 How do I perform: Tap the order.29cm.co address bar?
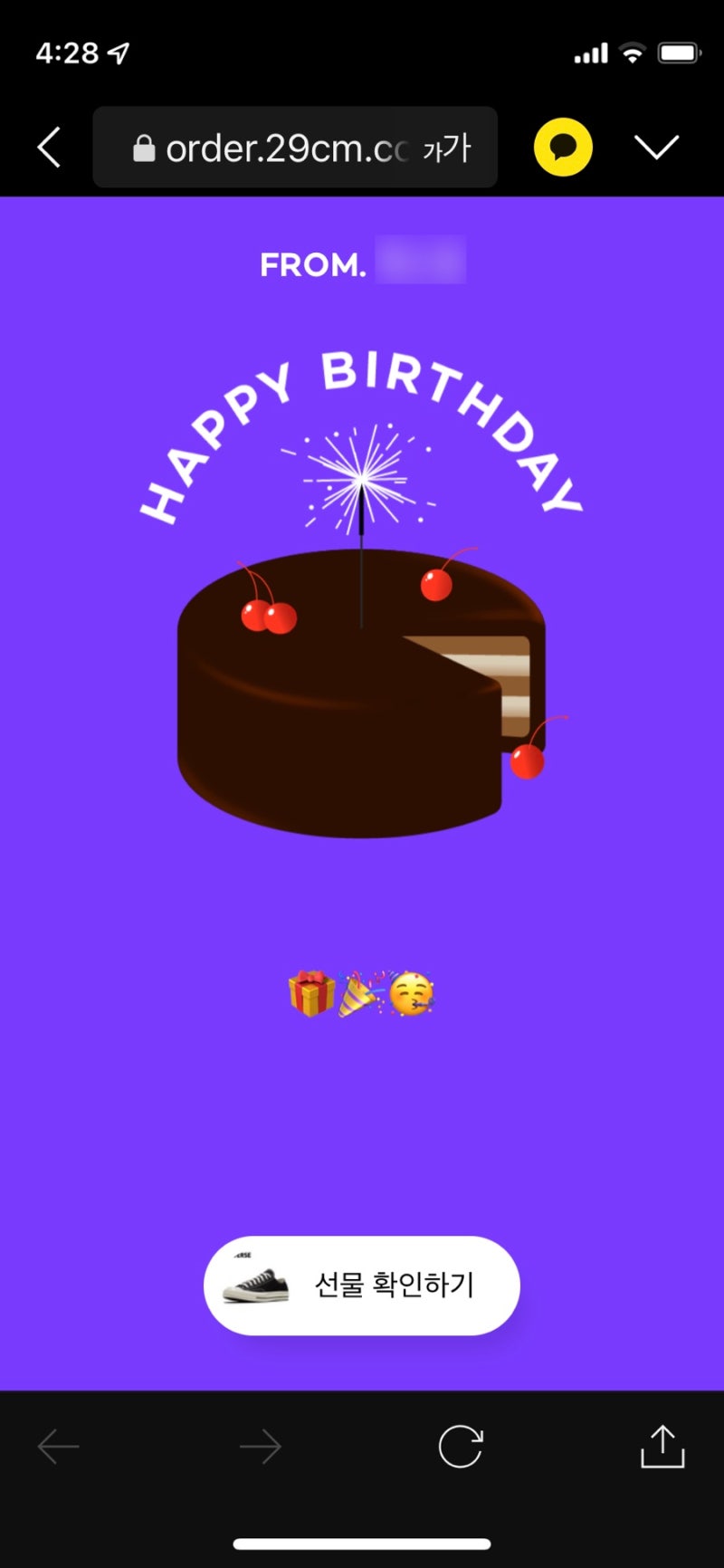click(x=276, y=148)
